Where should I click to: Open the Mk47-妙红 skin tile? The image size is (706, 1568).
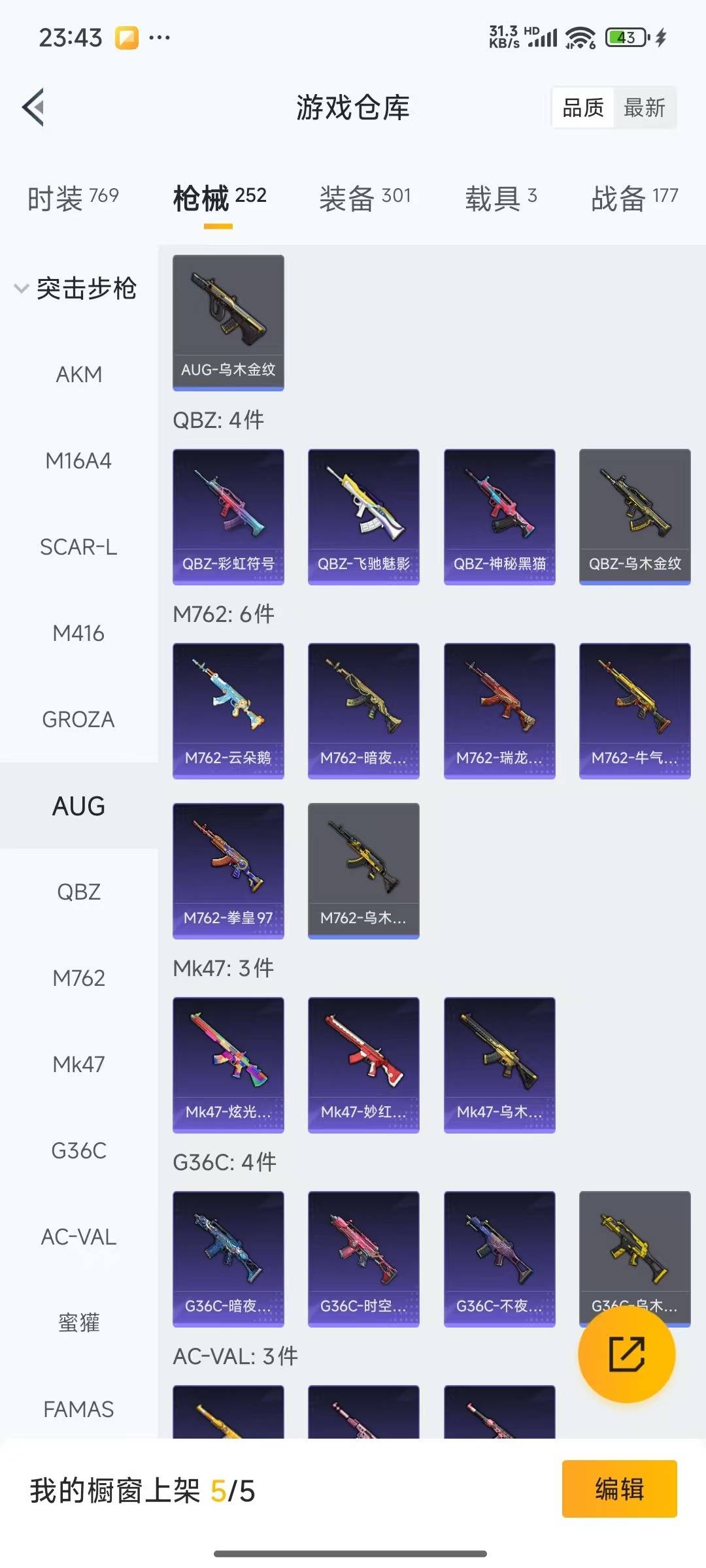coord(363,1065)
